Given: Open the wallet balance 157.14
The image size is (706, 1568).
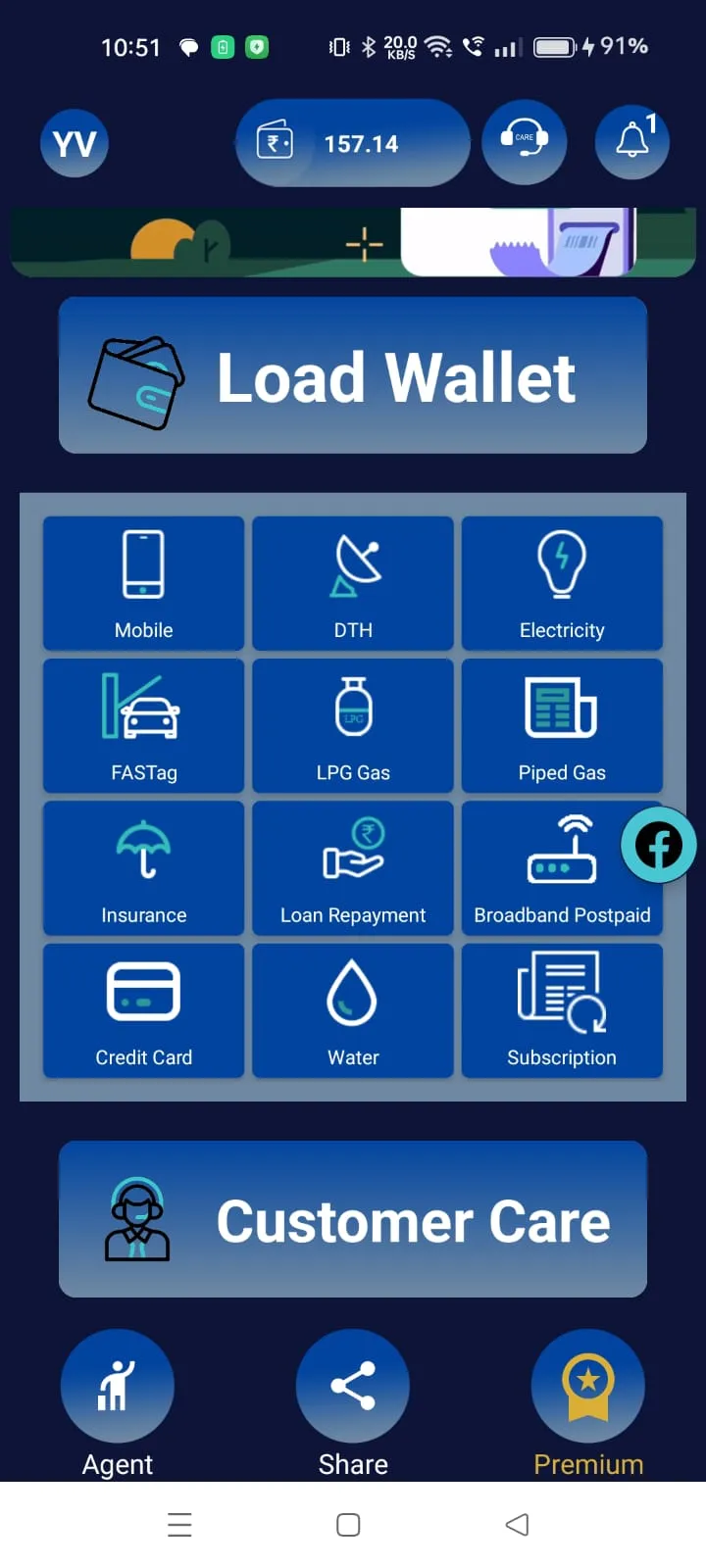Looking at the screenshot, I should tap(352, 143).
